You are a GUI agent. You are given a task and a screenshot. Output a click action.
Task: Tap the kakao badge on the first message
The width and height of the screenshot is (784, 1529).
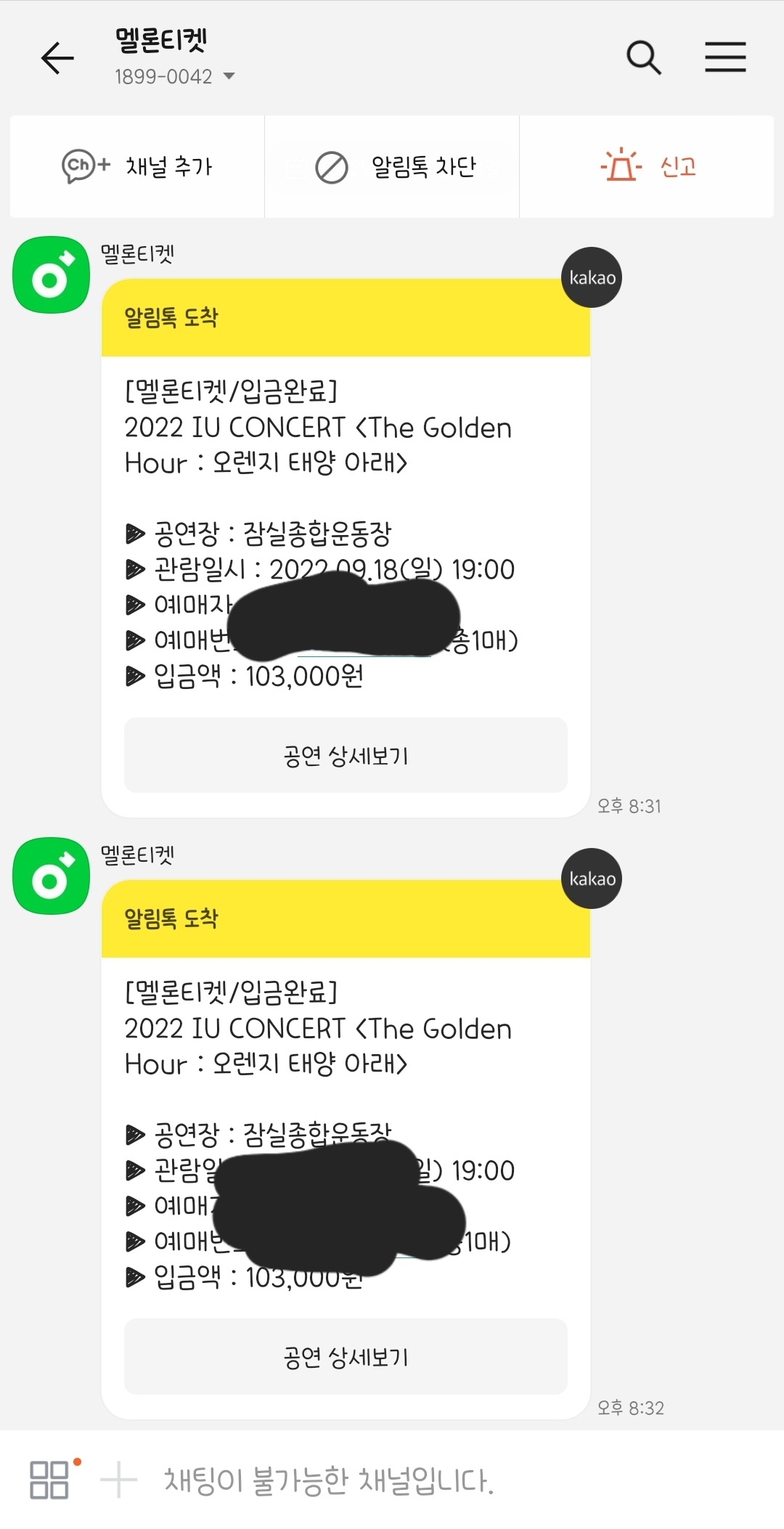[590, 277]
